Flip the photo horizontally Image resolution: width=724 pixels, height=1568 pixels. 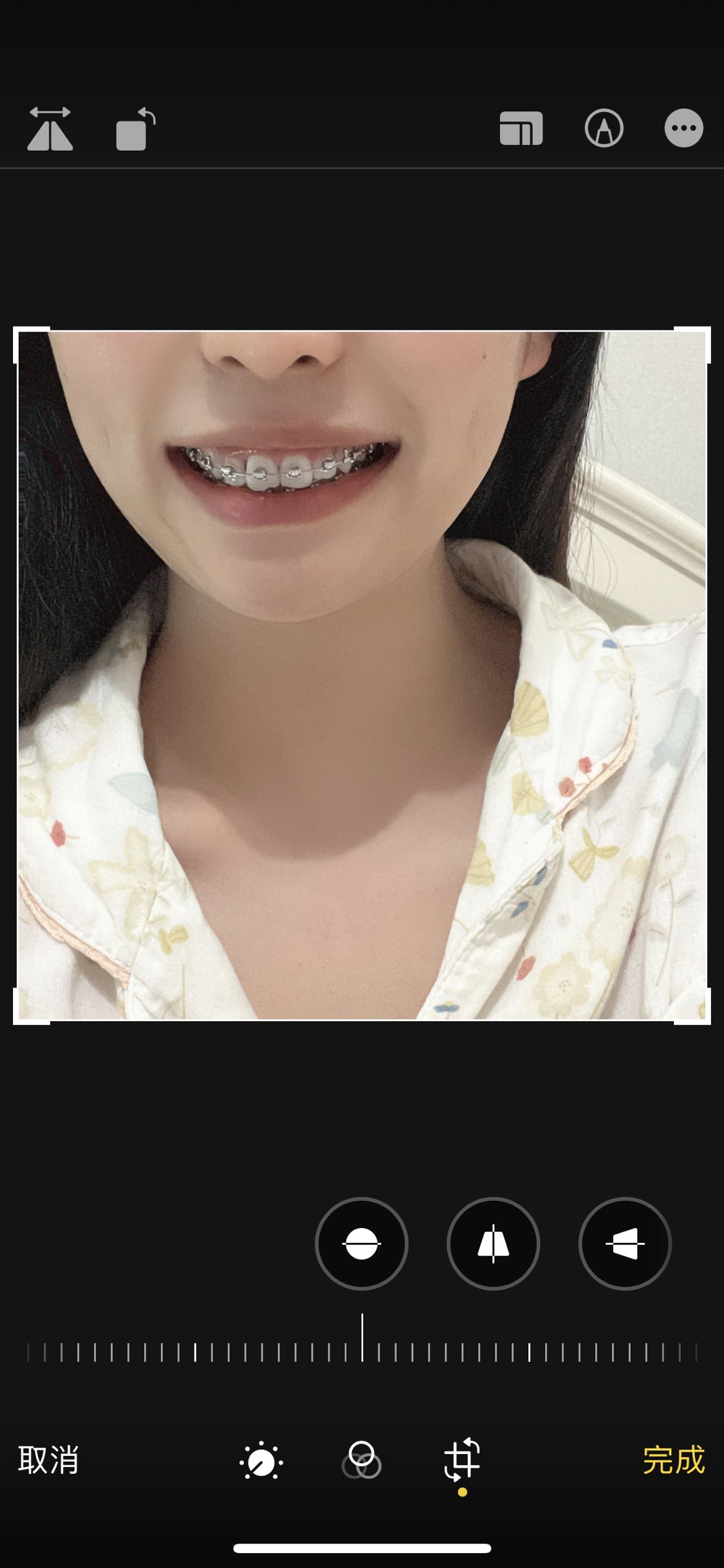point(50,129)
